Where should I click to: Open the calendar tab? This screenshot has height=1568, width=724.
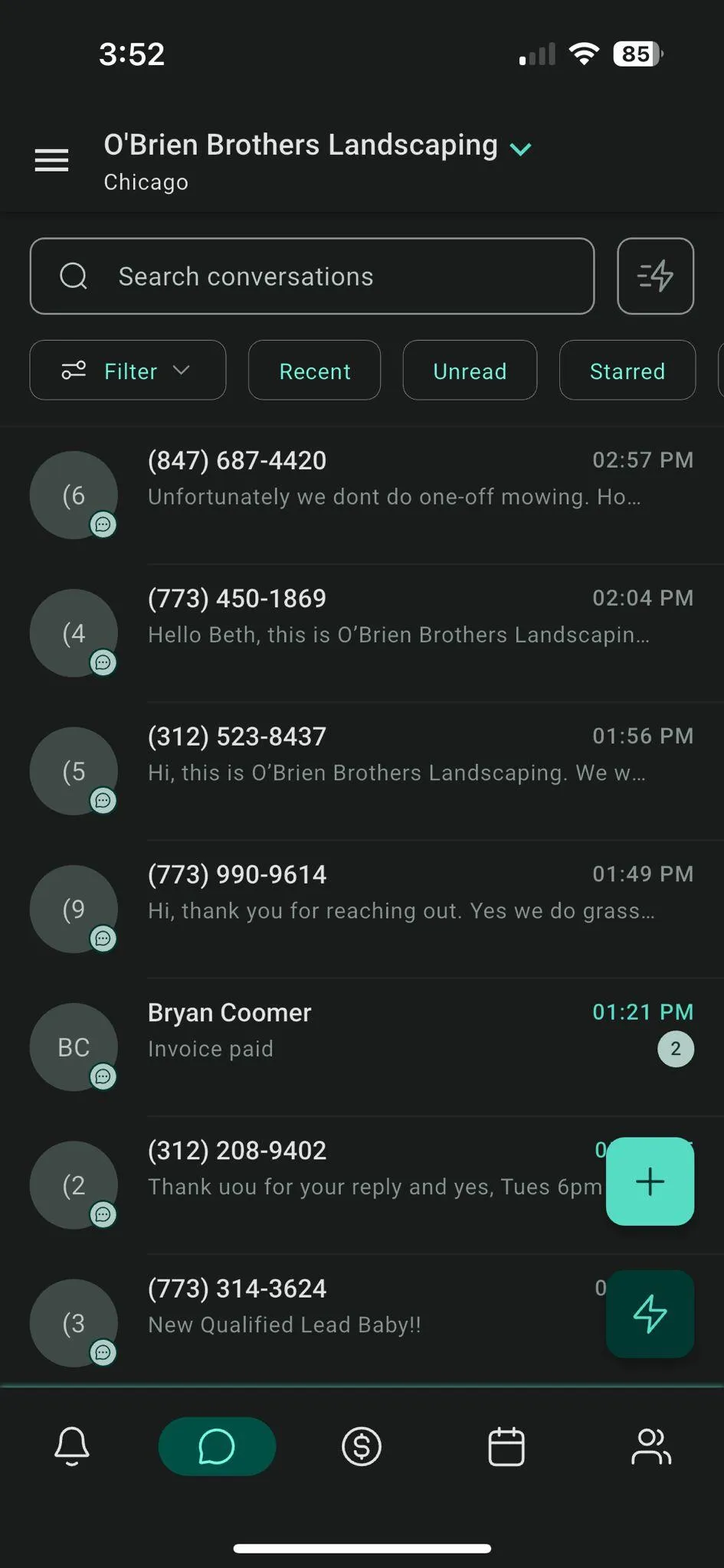506,1446
